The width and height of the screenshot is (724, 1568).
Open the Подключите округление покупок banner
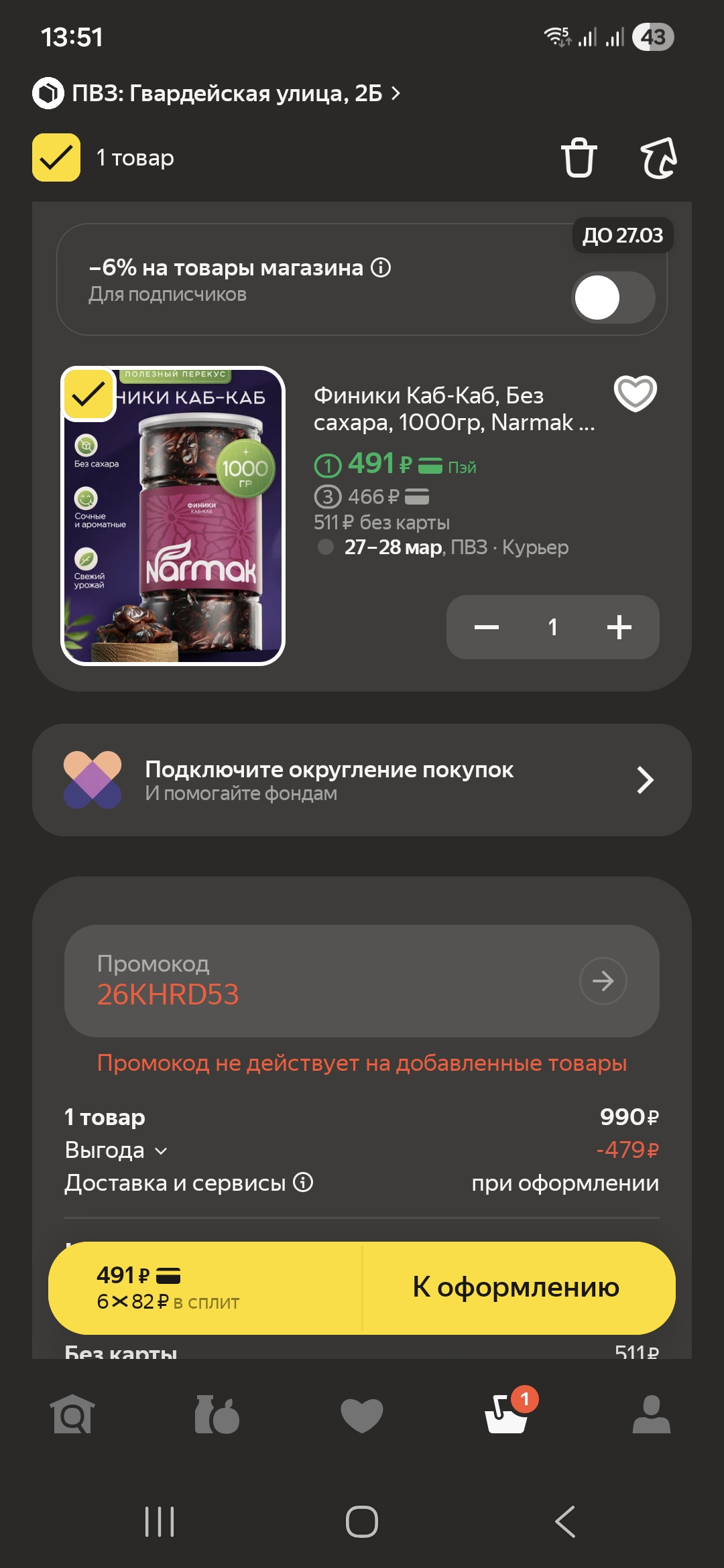(x=362, y=780)
